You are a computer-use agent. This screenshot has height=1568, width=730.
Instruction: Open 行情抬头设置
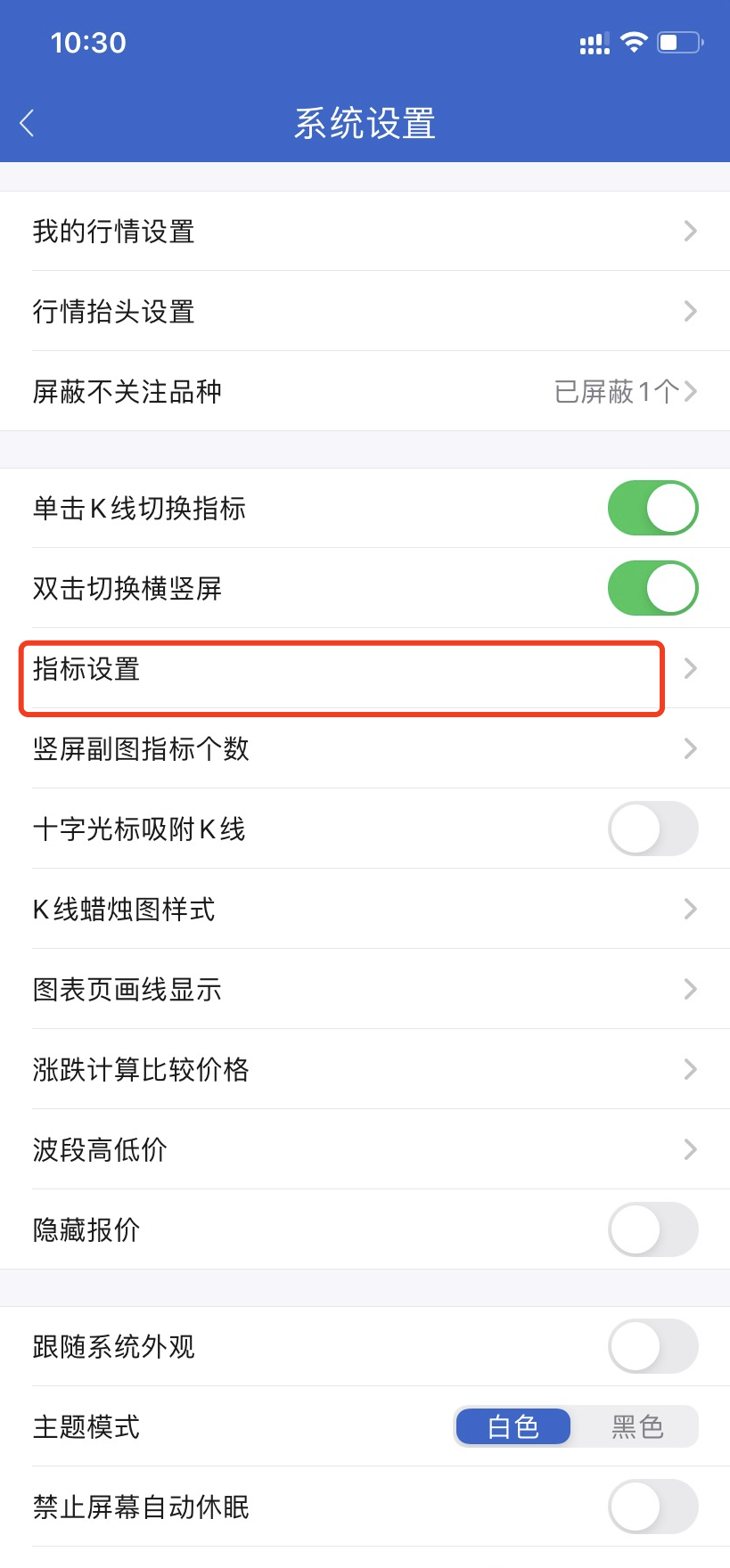[365, 312]
